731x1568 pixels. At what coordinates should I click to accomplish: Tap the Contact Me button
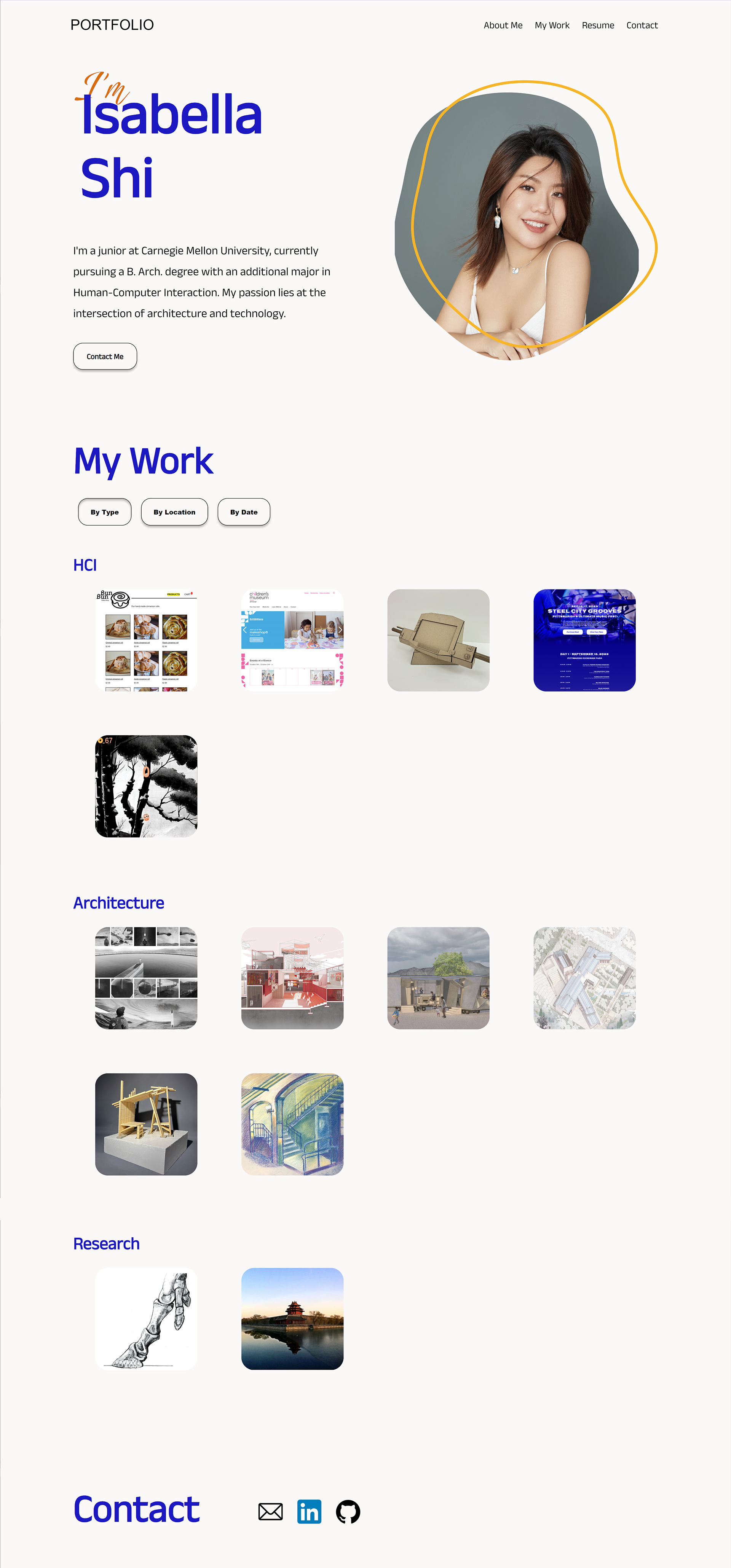click(105, 356)
